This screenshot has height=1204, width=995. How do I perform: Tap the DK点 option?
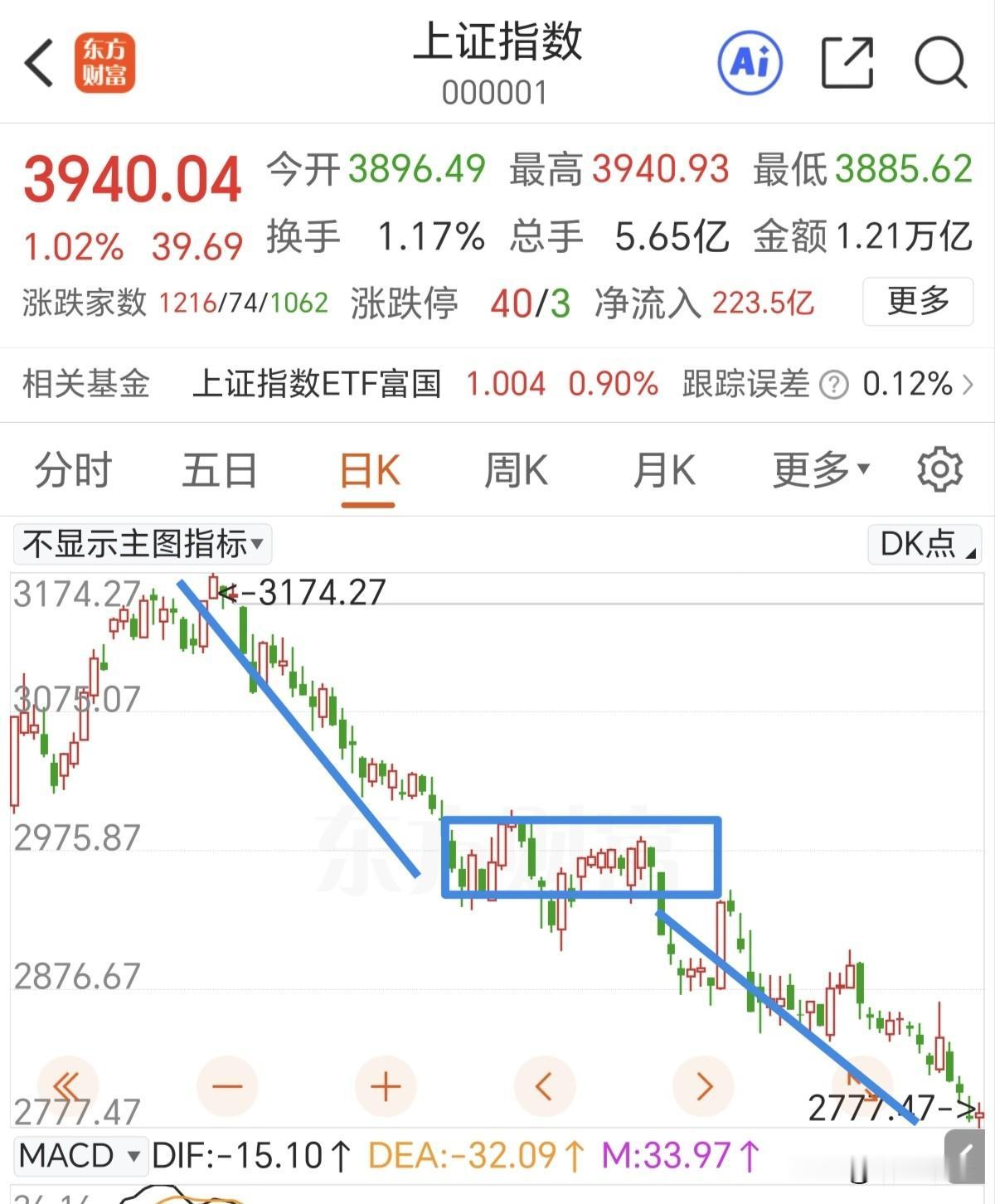coord(925,545)
